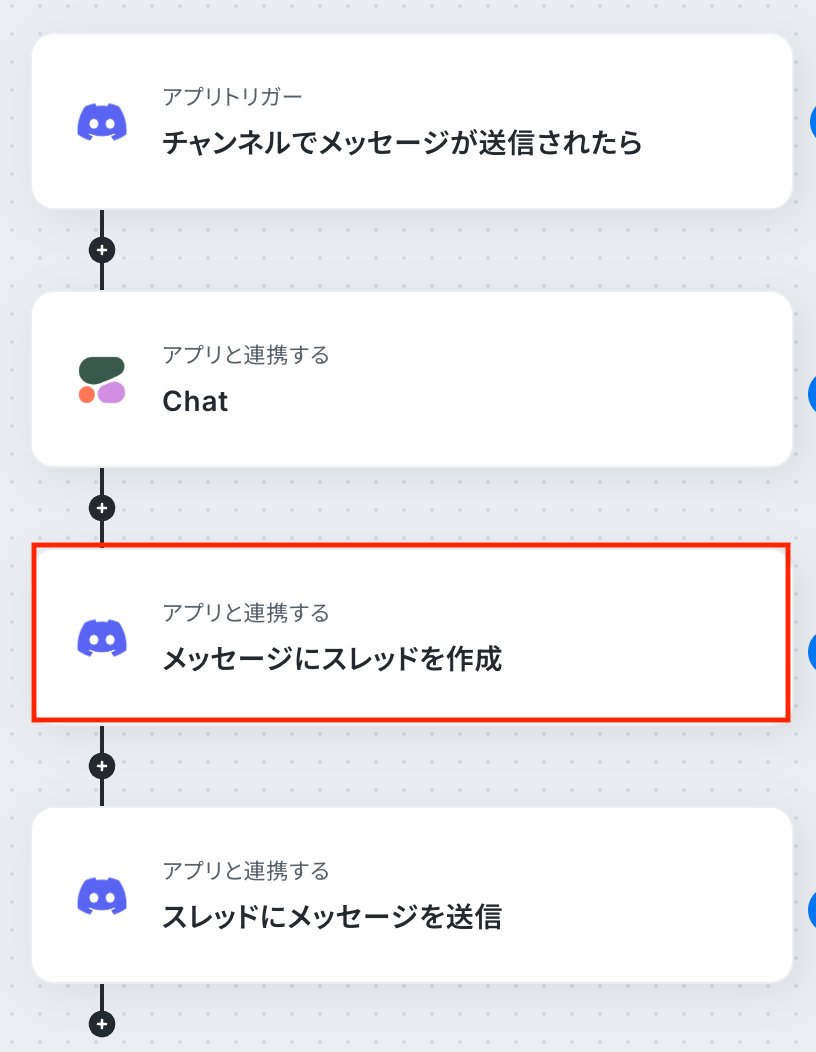The height and width of the screenshot is (1052, 816).
Task: Add a step after the trigger card
Action: [x=102, y=249]
